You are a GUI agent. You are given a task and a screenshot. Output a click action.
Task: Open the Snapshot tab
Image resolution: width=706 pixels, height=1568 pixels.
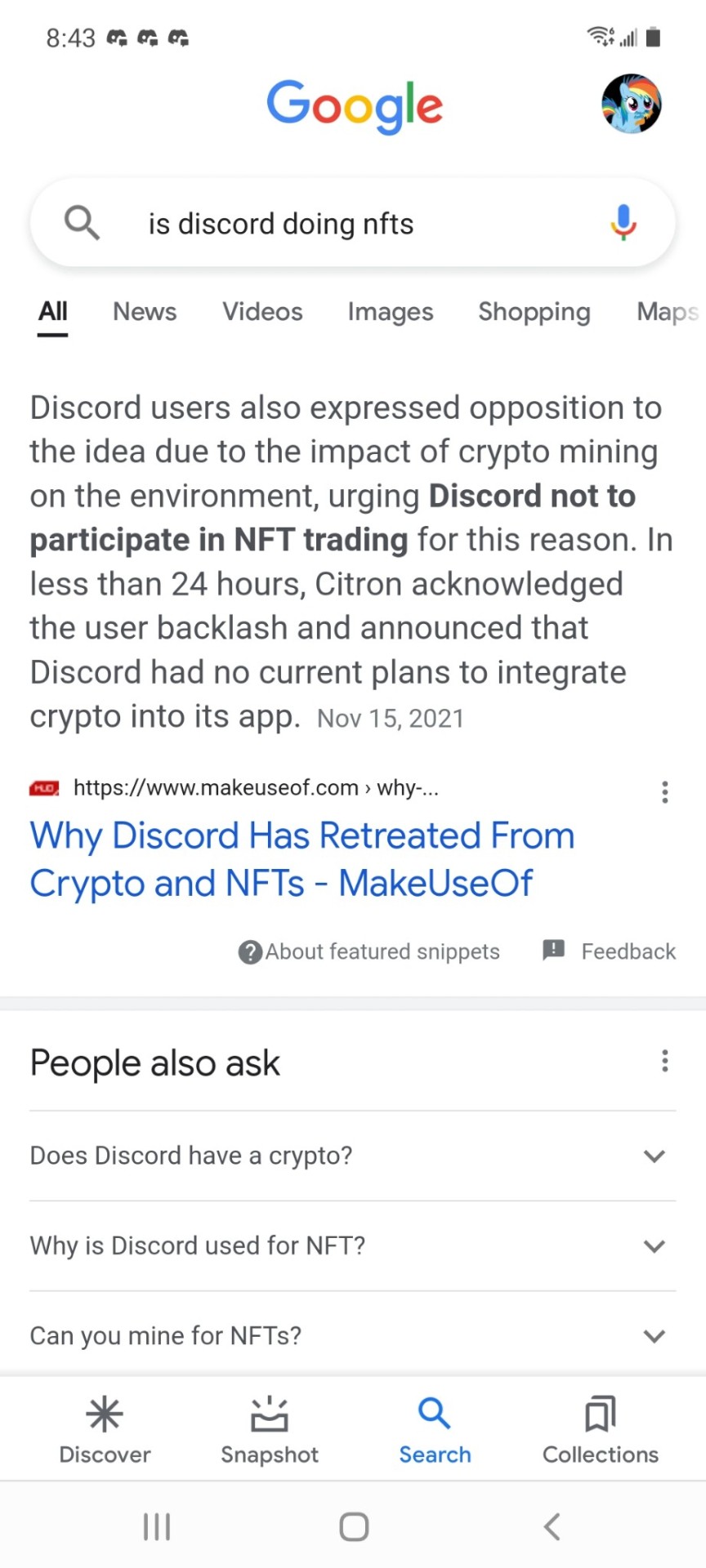270,1429
